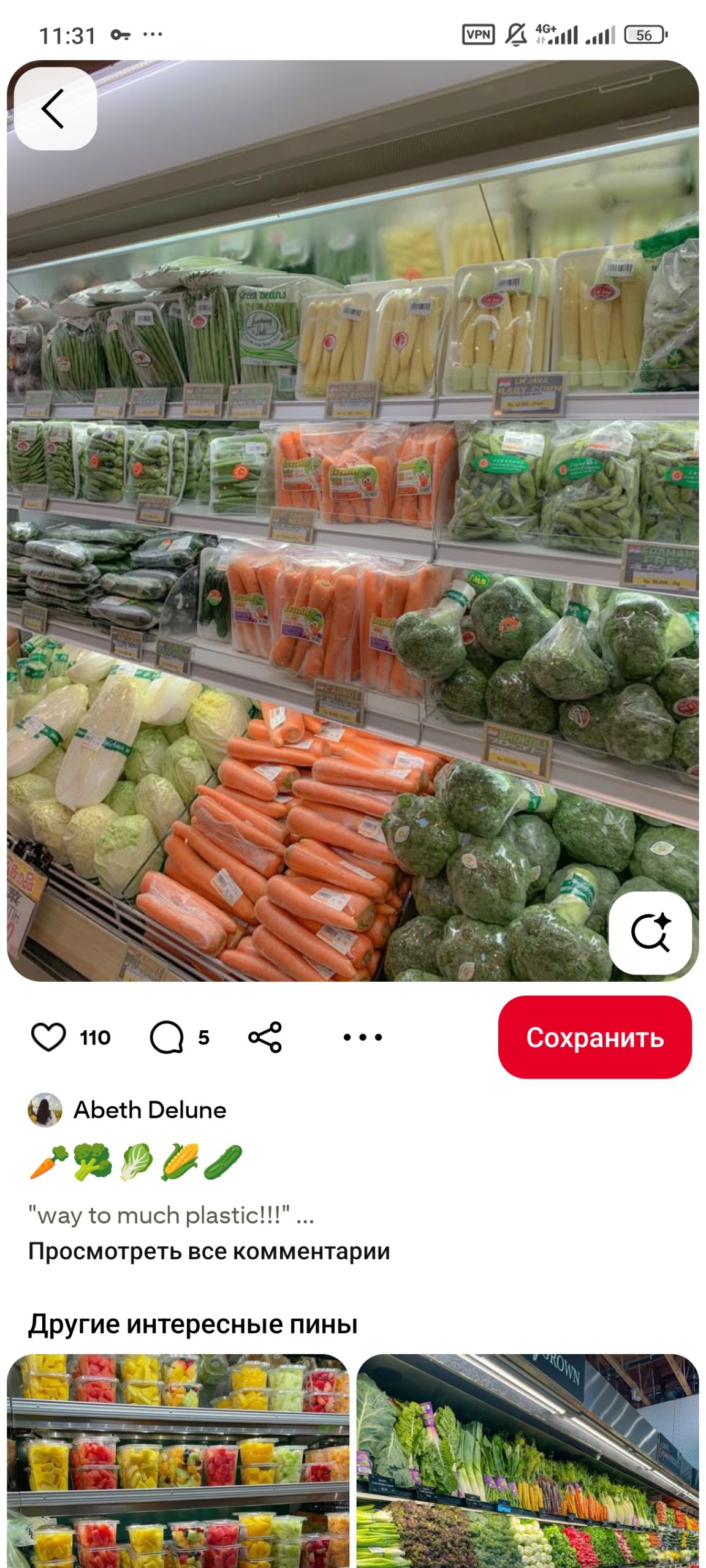Image resolution: width=706 pixels, height=1568 pixels.
Task: Start visual search on the pin image
Action: pyautogui.click(x=650, y=933)
